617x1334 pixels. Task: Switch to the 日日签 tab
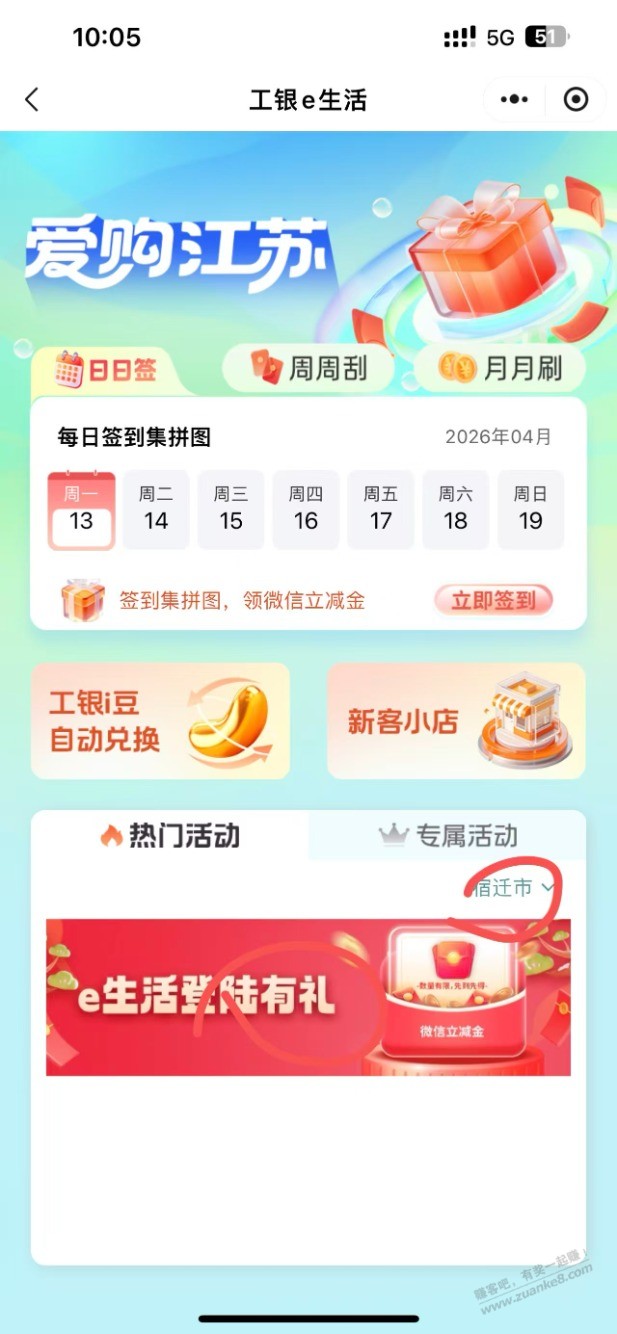tap(108, 370)
